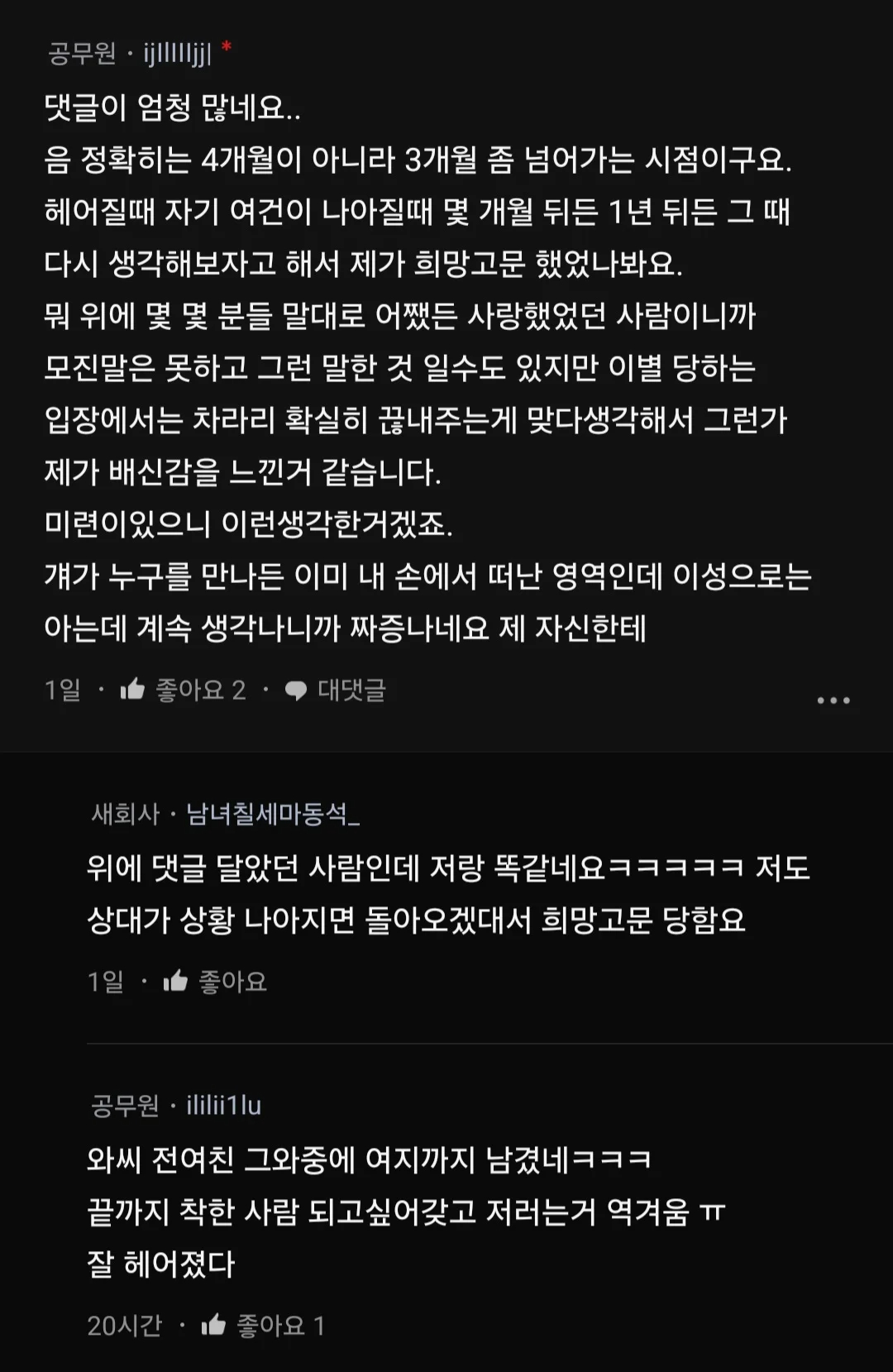This screenshot has width=893, height=1372.
Task: Open ililii1lu's profile
Action: [223, 1105]
